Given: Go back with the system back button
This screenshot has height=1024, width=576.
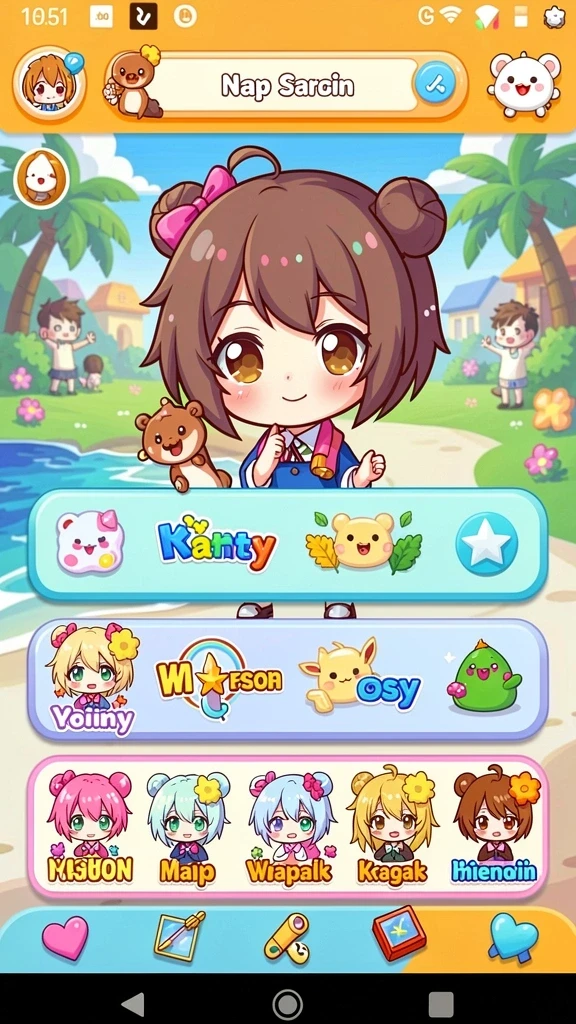Looking at the screenshot, I should [133, 1003].
